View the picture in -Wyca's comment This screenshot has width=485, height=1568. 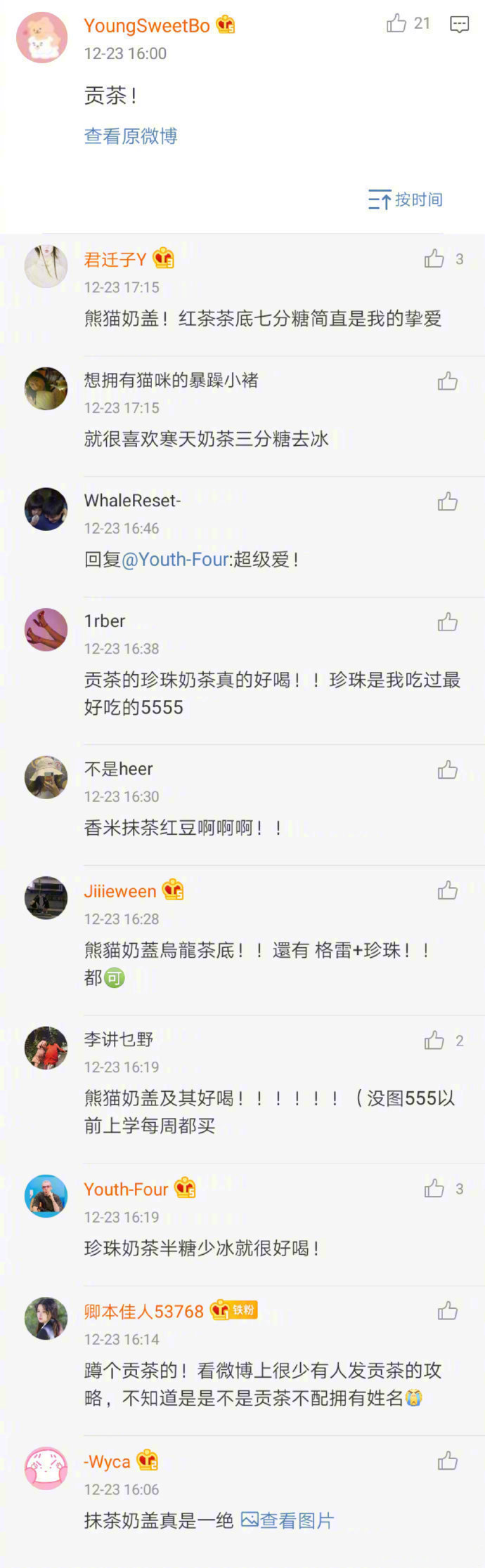287,1520
